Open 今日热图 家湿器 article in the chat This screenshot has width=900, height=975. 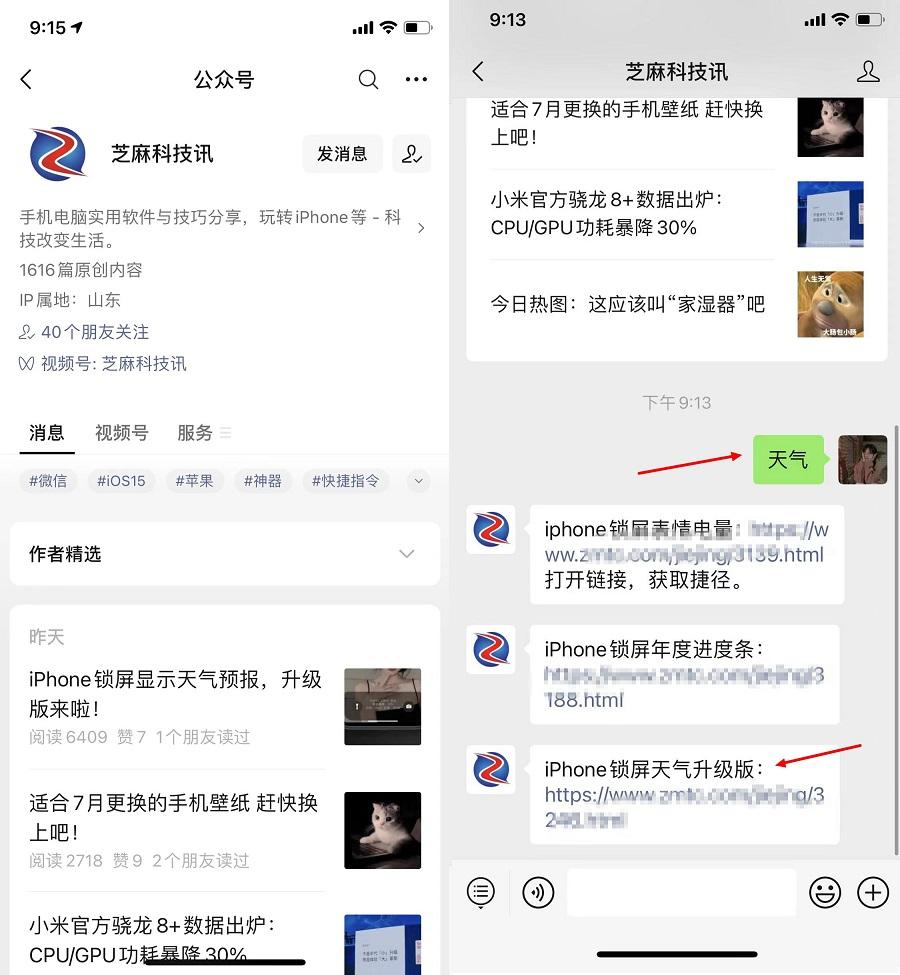tap(627, 304)
